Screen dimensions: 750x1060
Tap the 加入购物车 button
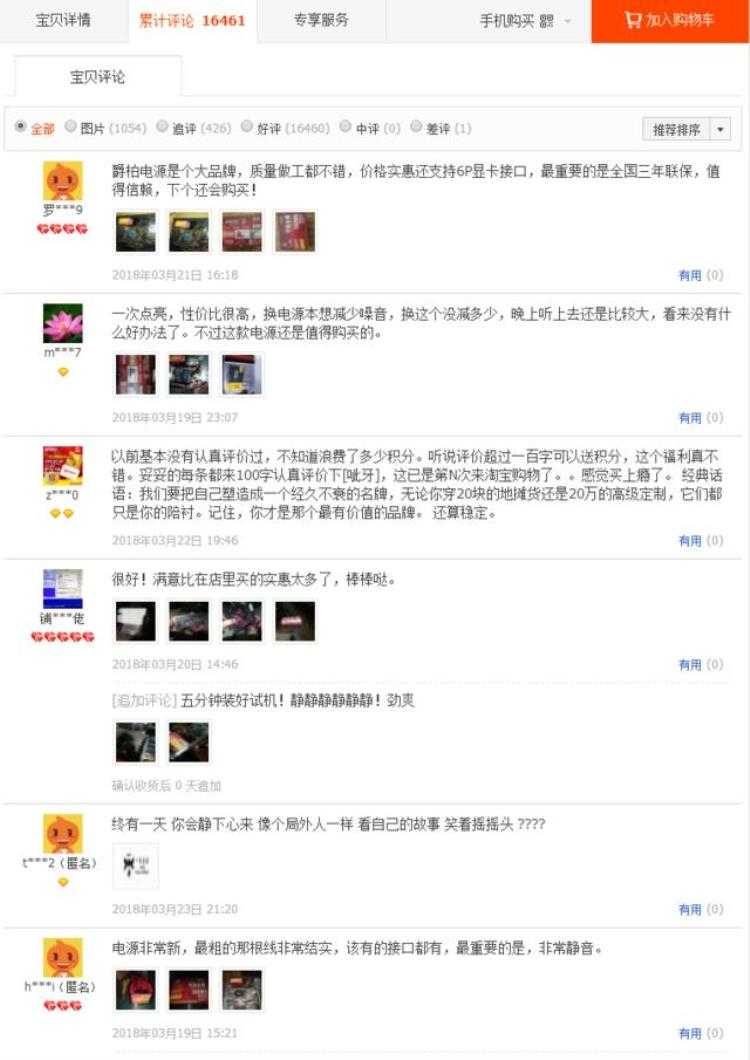tap(670, 21)
